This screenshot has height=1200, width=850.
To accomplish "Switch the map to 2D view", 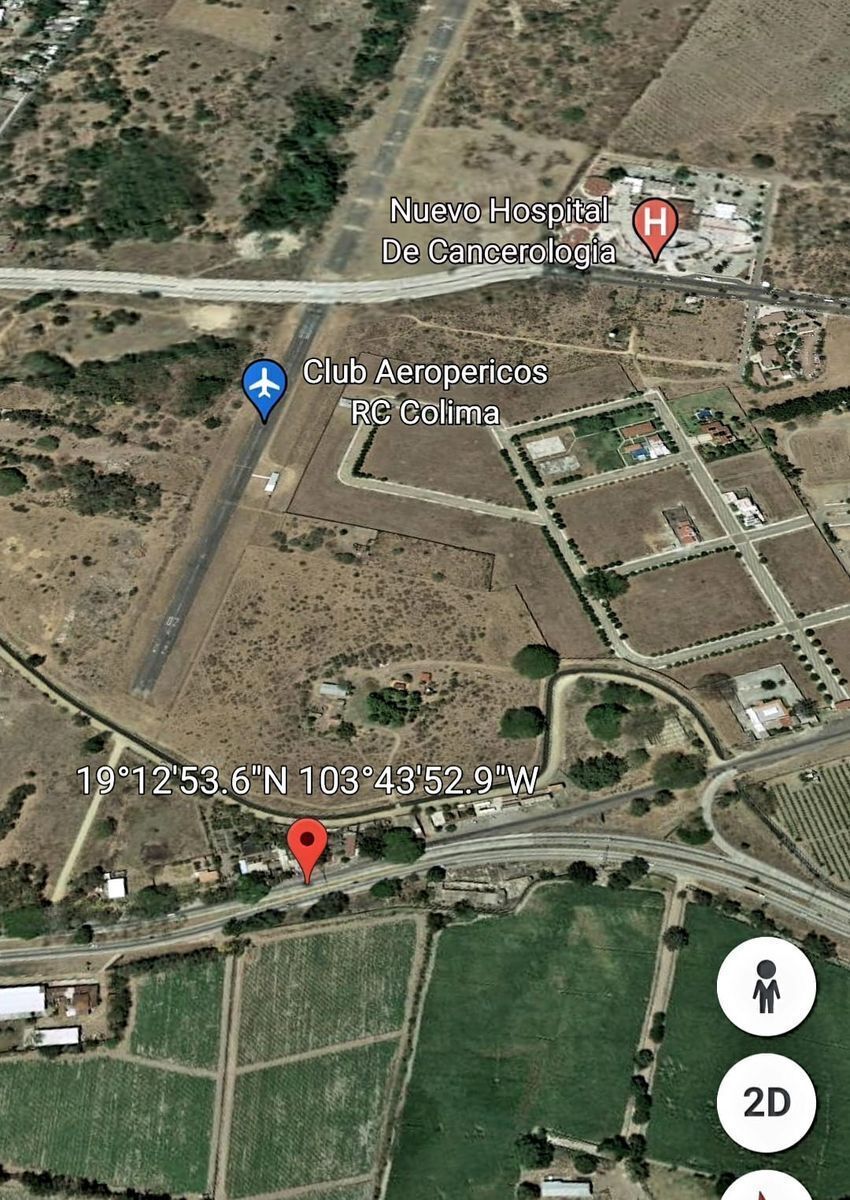I will (766, 1102).
